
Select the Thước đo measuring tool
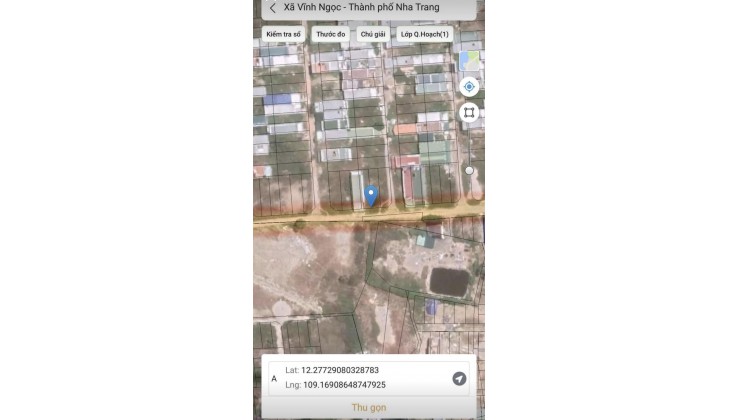[330, 34]
